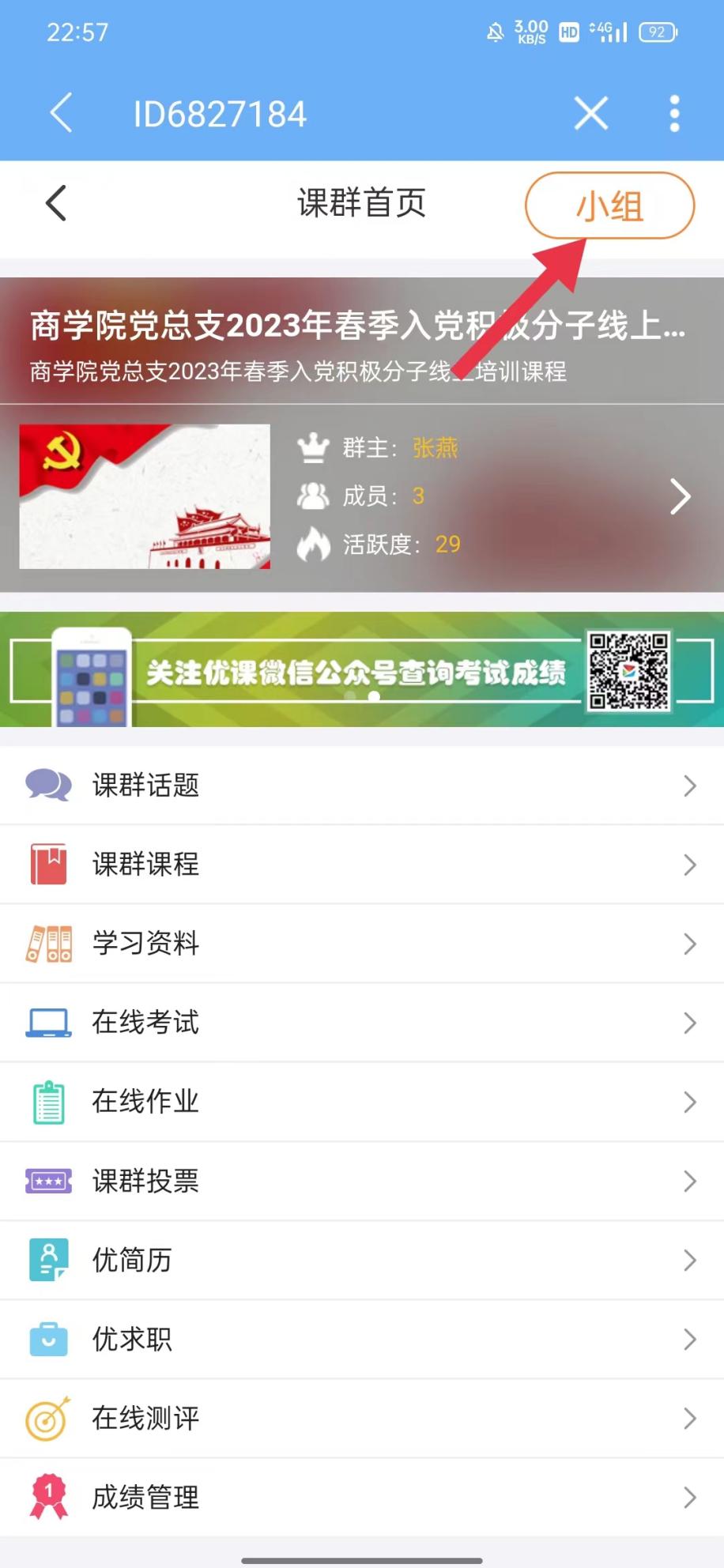
Task: Open 课群投票
Action: (x=361, y=1181)
